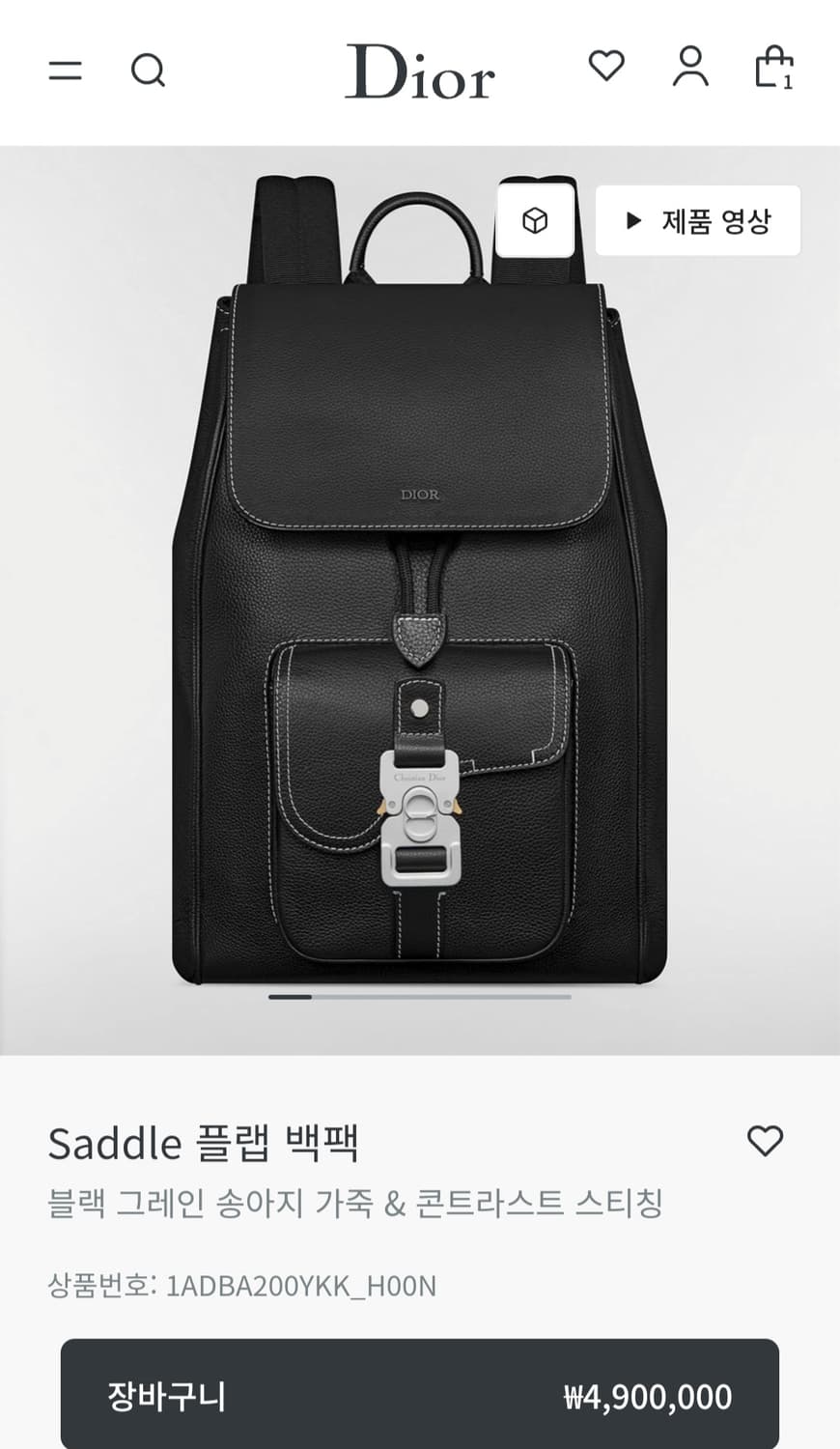Click 제품 영상 to watch the product video

[697, 220]
